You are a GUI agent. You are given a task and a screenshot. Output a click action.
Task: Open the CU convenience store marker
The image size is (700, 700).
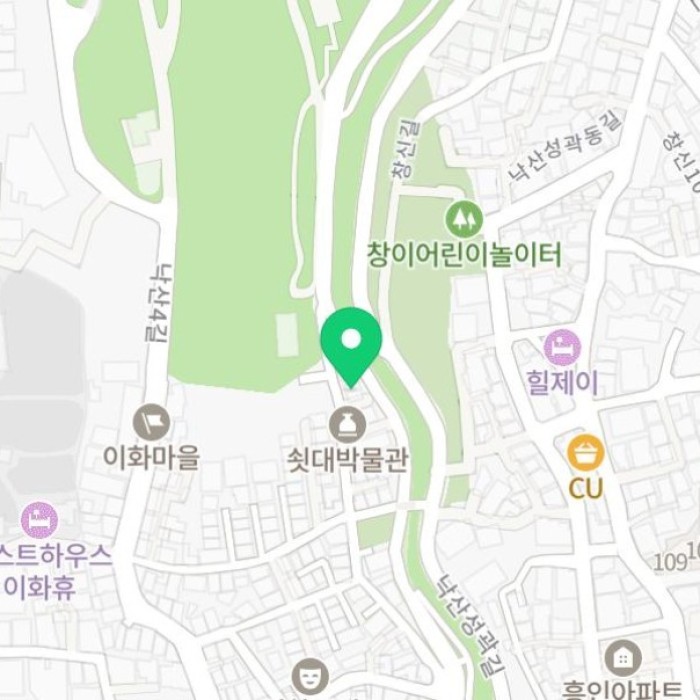[x=585, y=453]
